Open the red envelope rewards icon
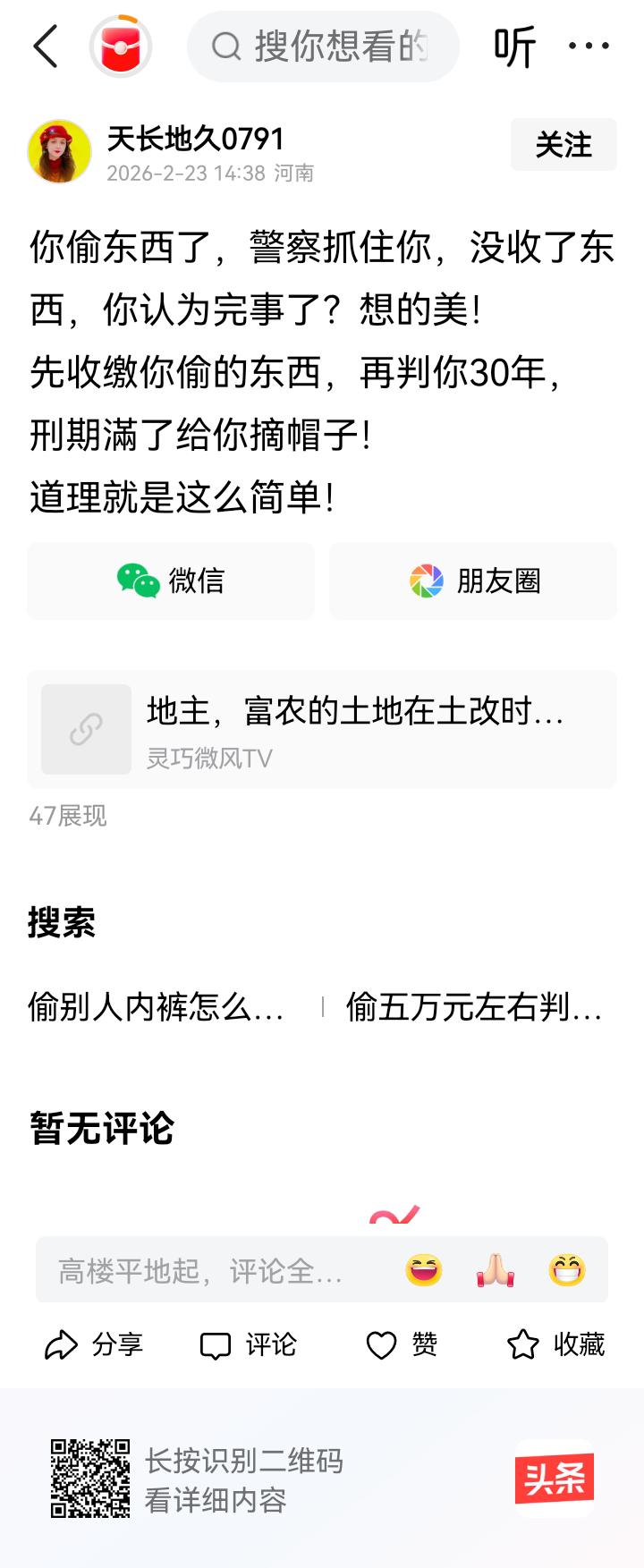 [x=121, y=47]
